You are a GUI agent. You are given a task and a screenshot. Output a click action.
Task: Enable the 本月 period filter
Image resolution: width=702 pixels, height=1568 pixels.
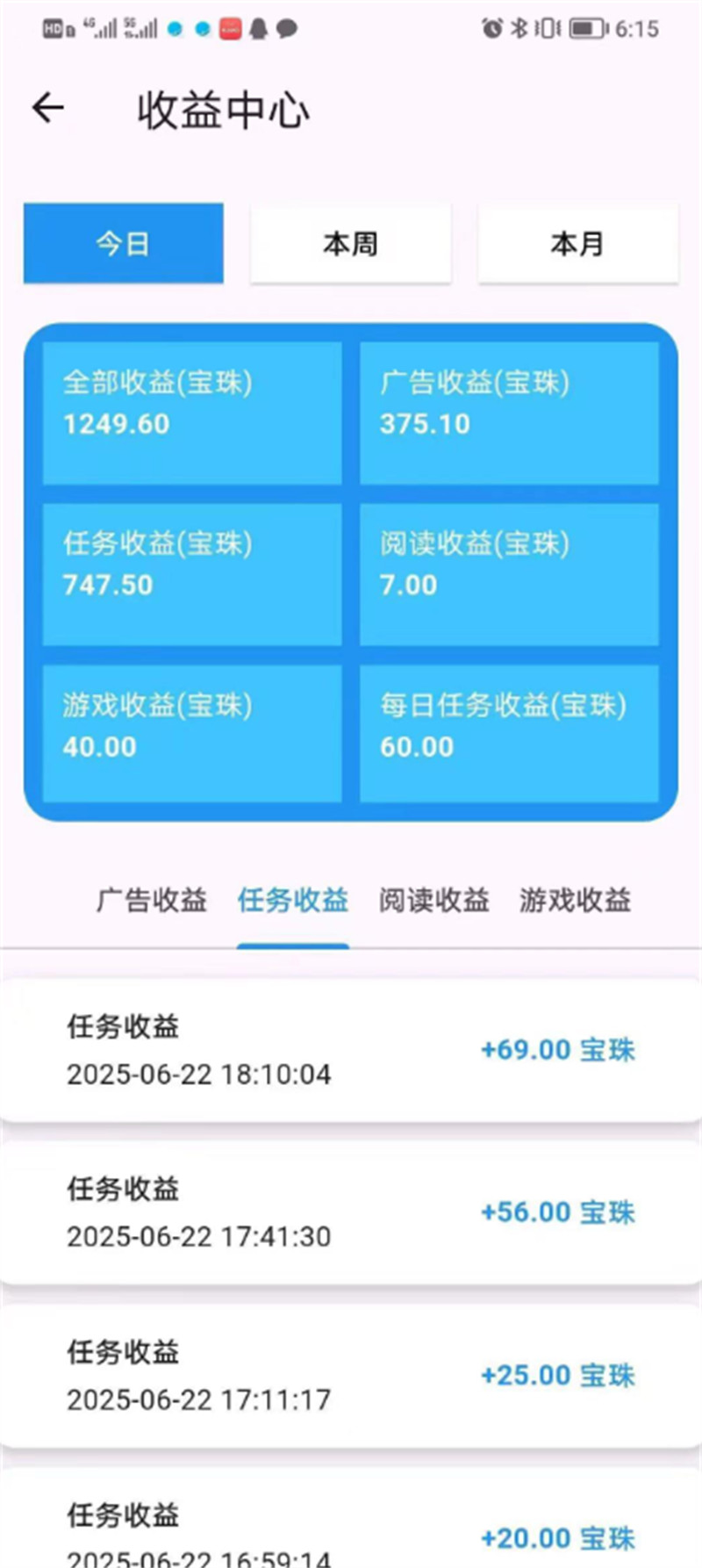pyautogui.click(x=577, y=243)
